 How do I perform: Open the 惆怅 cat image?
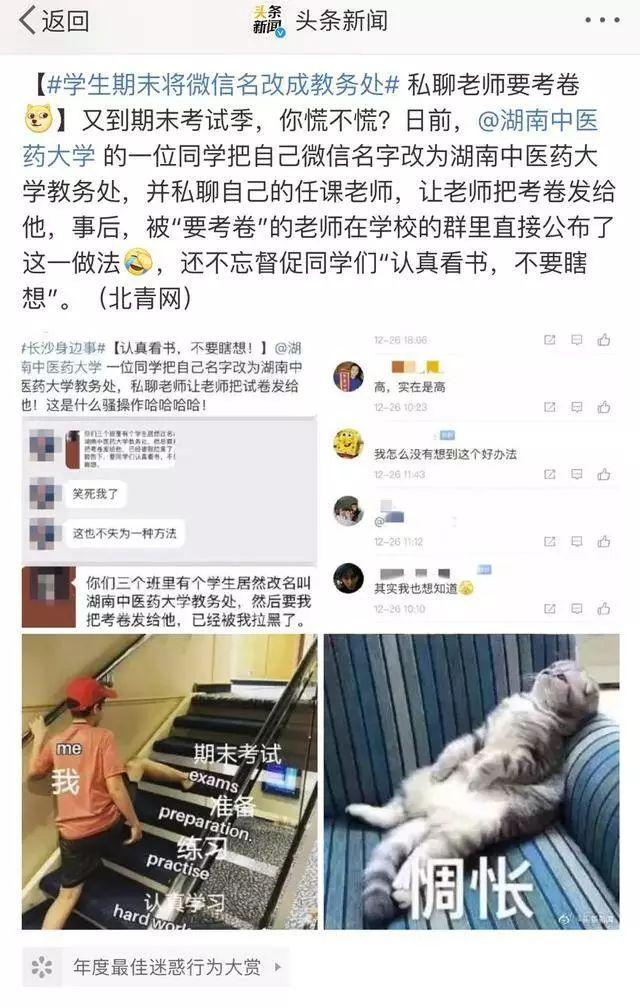tap(472, 782)
